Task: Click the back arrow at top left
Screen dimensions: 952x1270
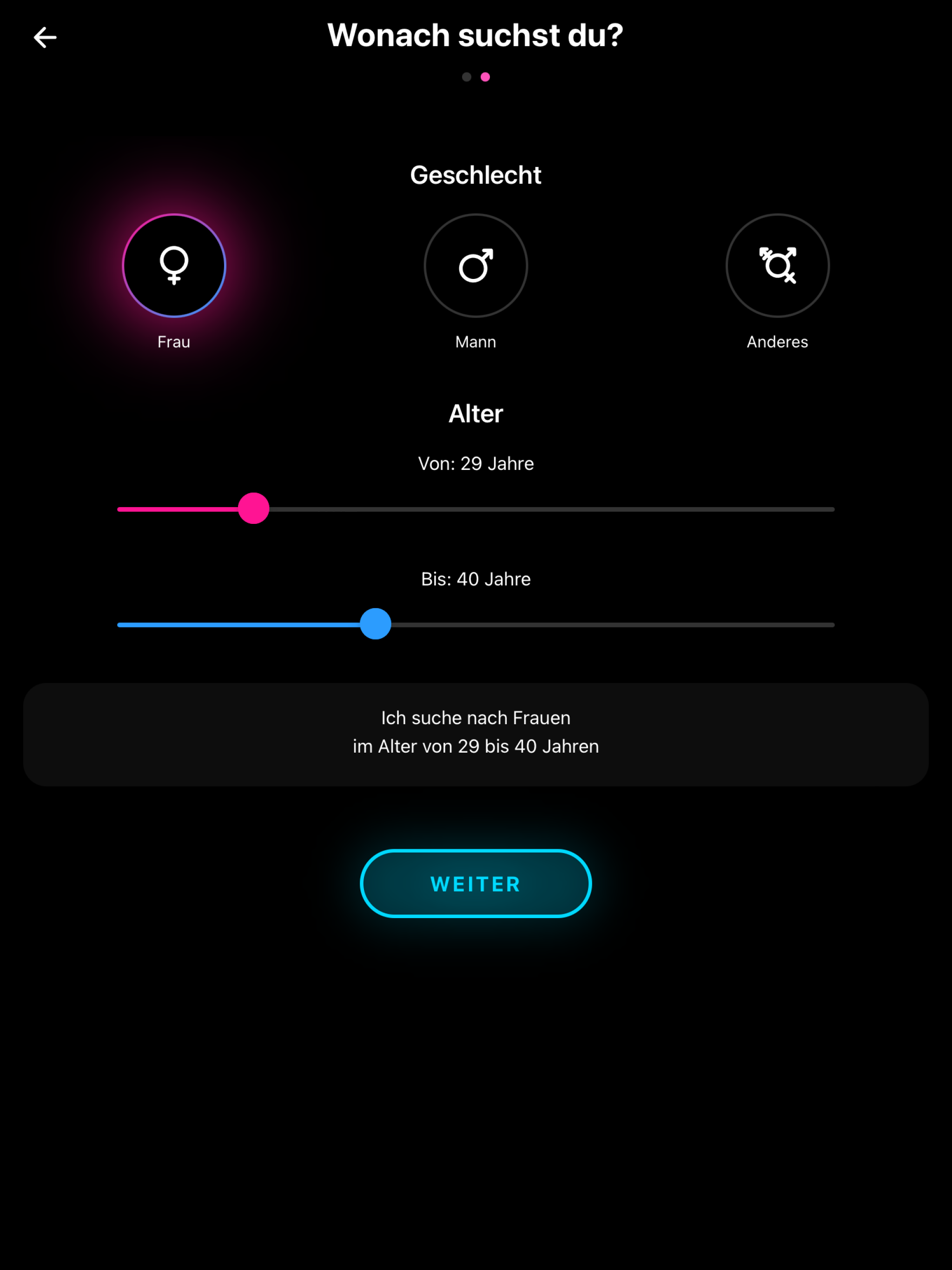Action: click(45, 37)
